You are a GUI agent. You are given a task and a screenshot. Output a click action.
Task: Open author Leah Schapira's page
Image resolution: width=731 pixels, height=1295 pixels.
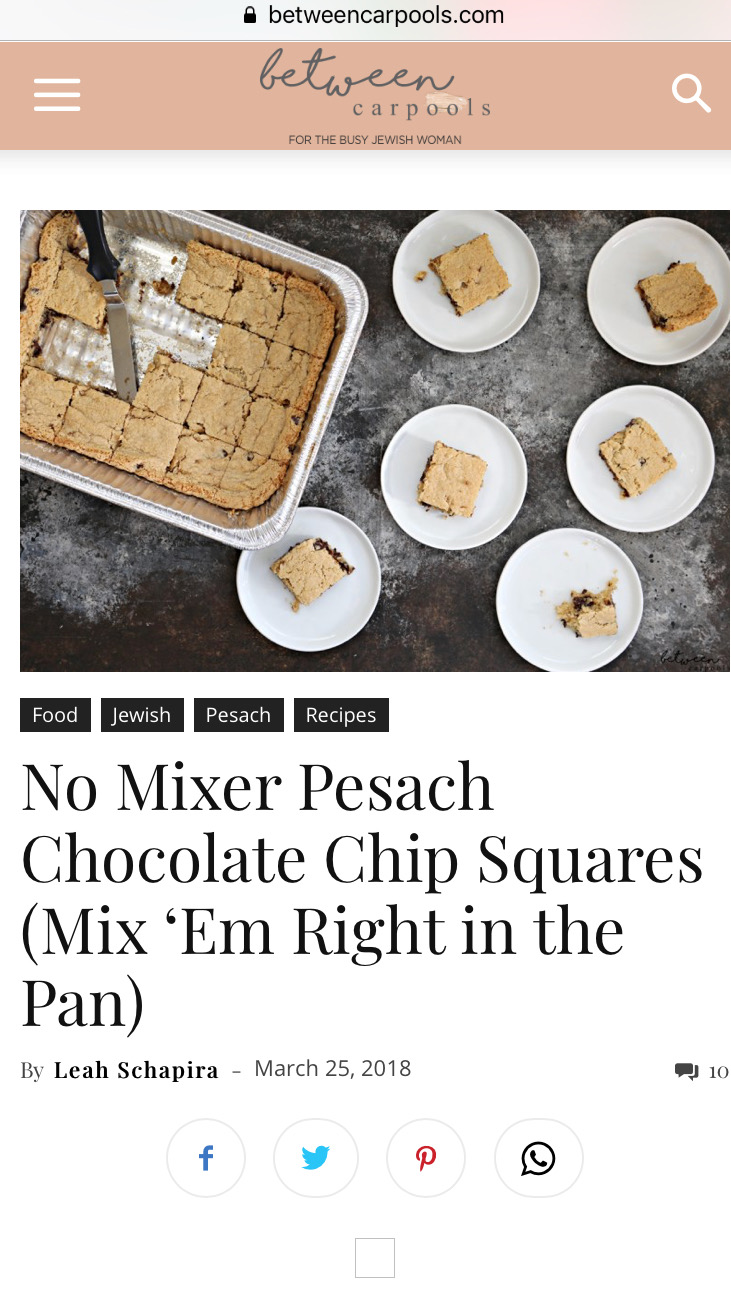click(136, 1070)
